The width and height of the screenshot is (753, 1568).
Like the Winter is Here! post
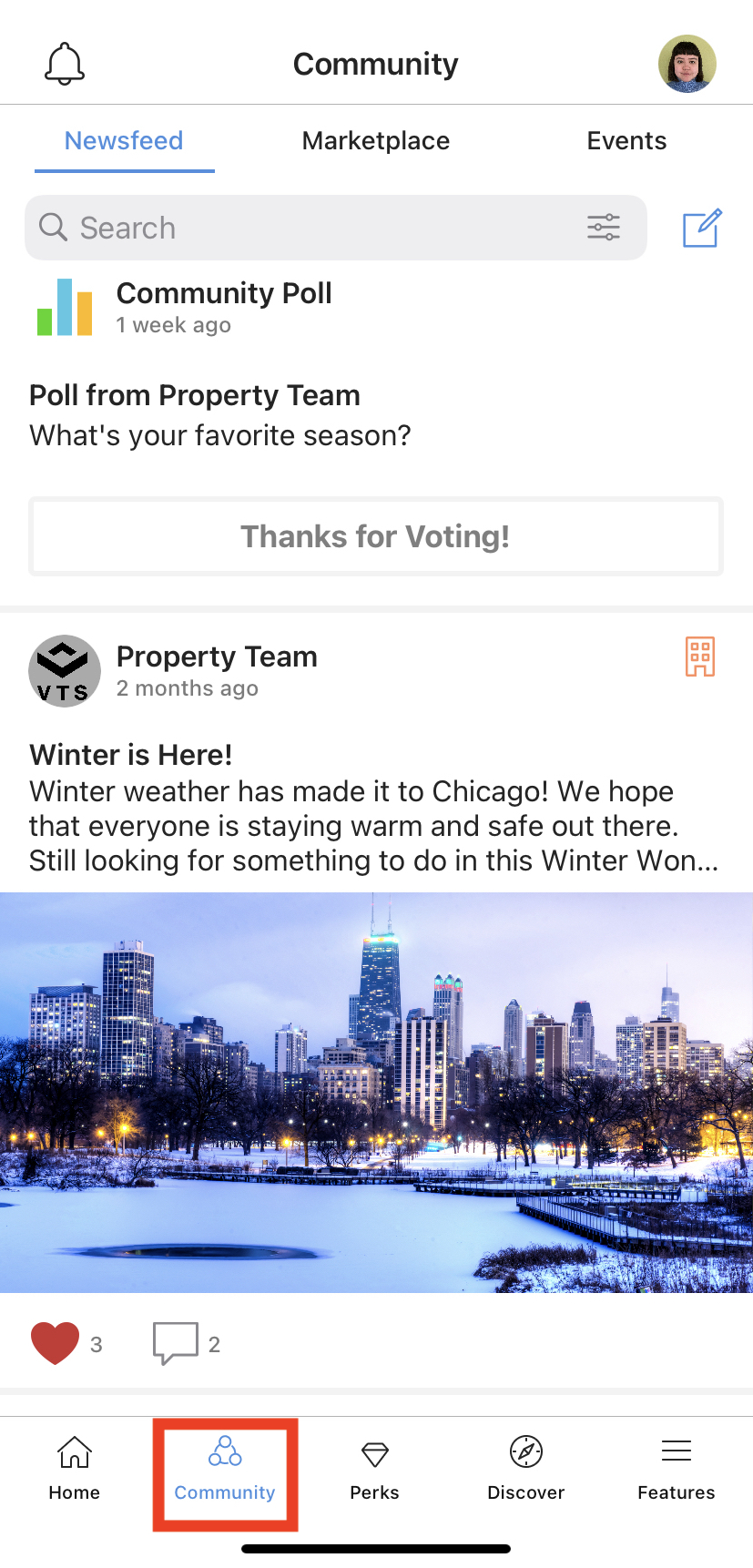point(55,1343)
